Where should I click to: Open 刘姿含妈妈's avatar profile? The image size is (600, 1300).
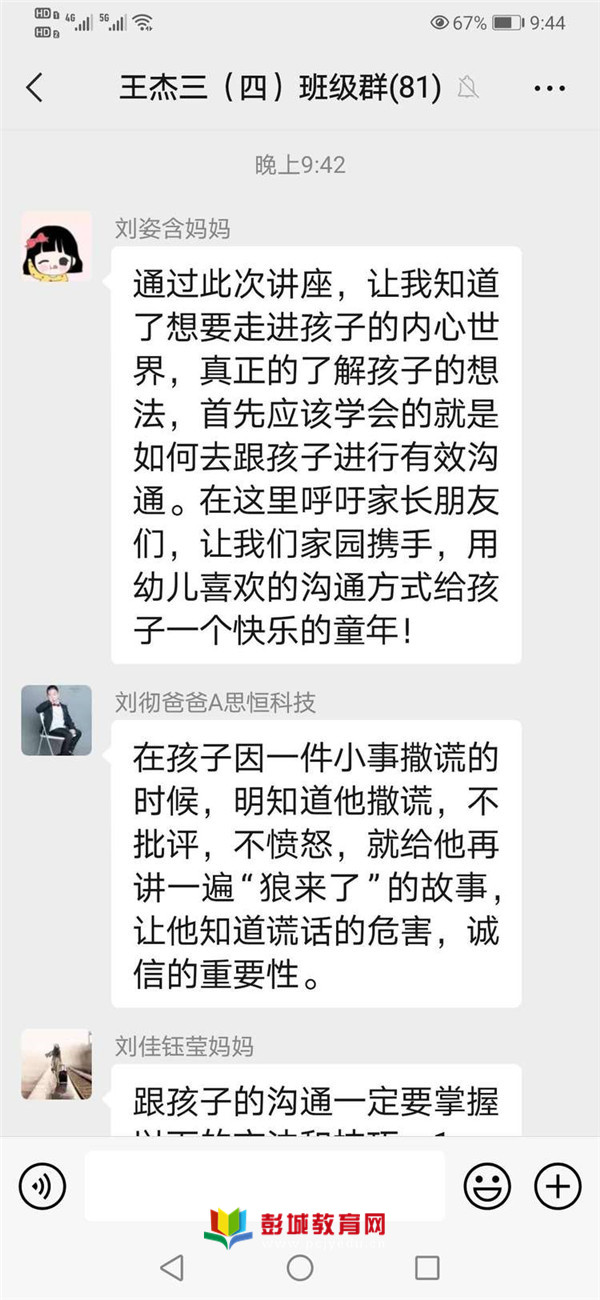(x=56, y=247)
